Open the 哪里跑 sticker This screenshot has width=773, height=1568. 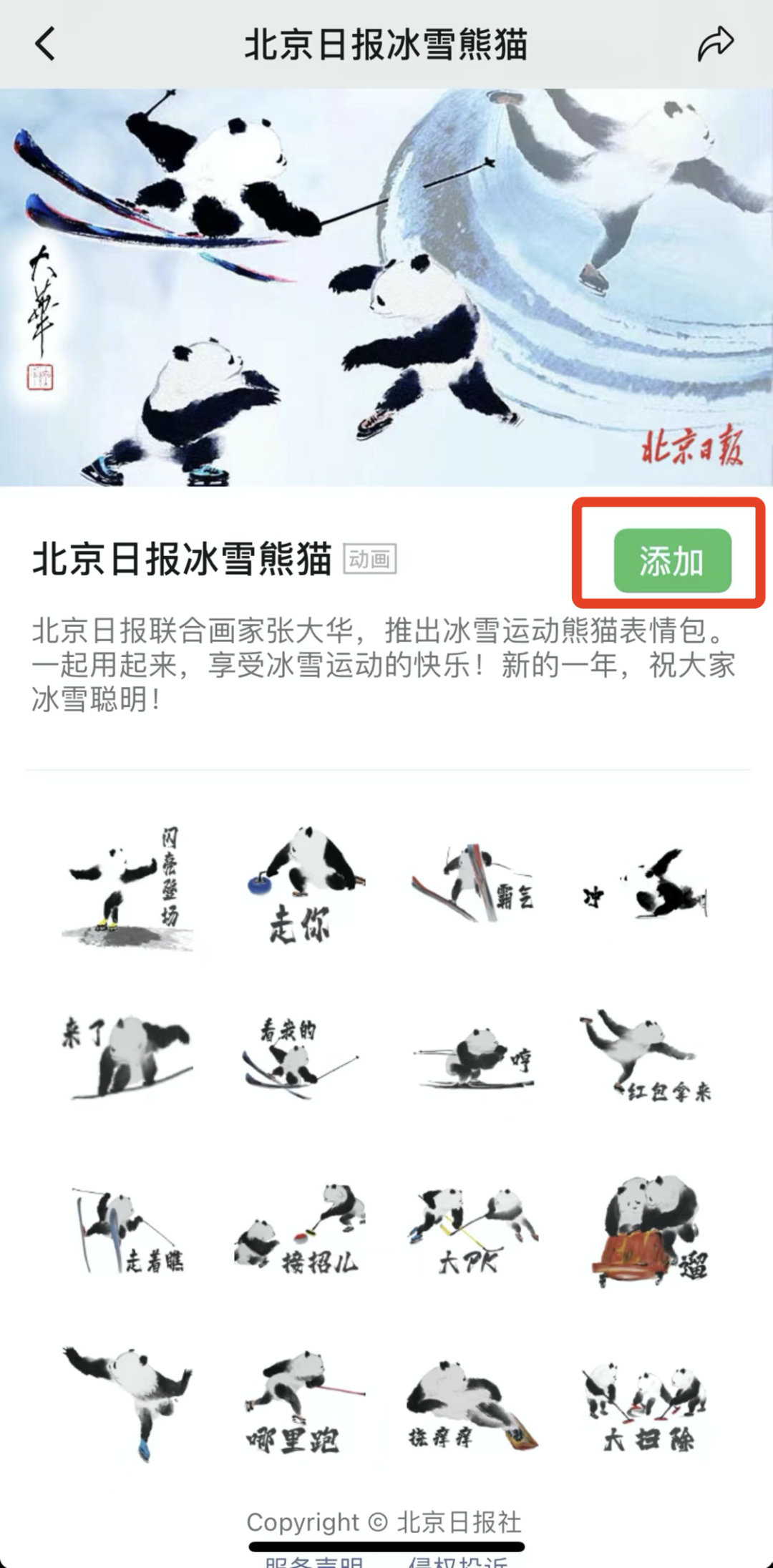[301, 1403]
